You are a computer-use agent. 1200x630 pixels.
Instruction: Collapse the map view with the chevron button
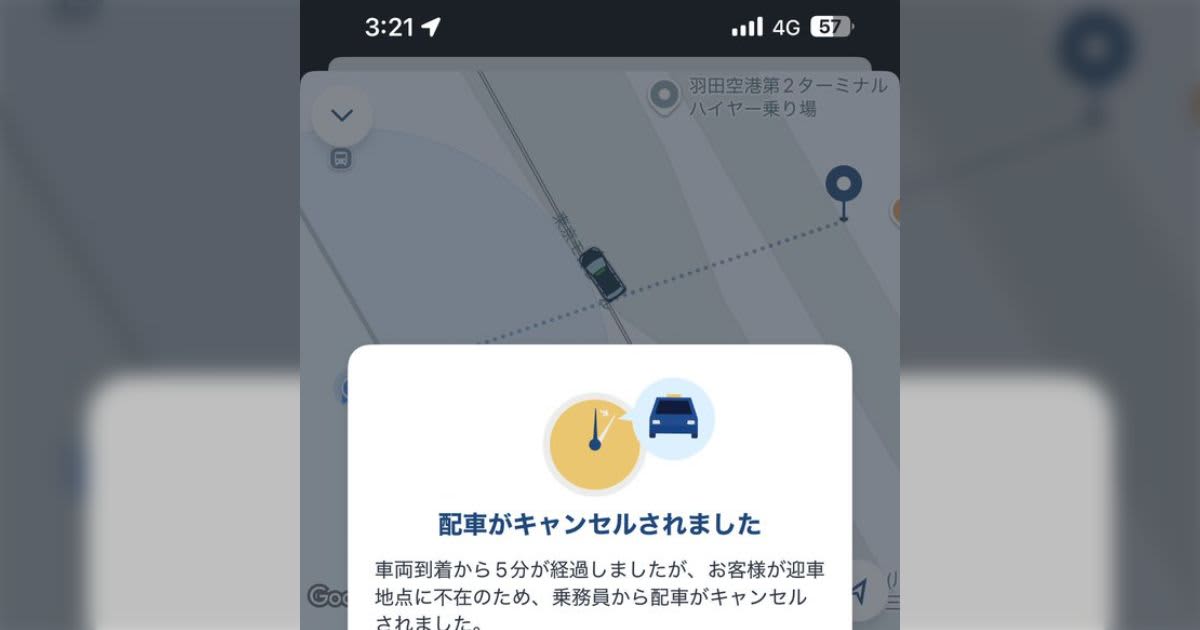[x=342, y=116]
